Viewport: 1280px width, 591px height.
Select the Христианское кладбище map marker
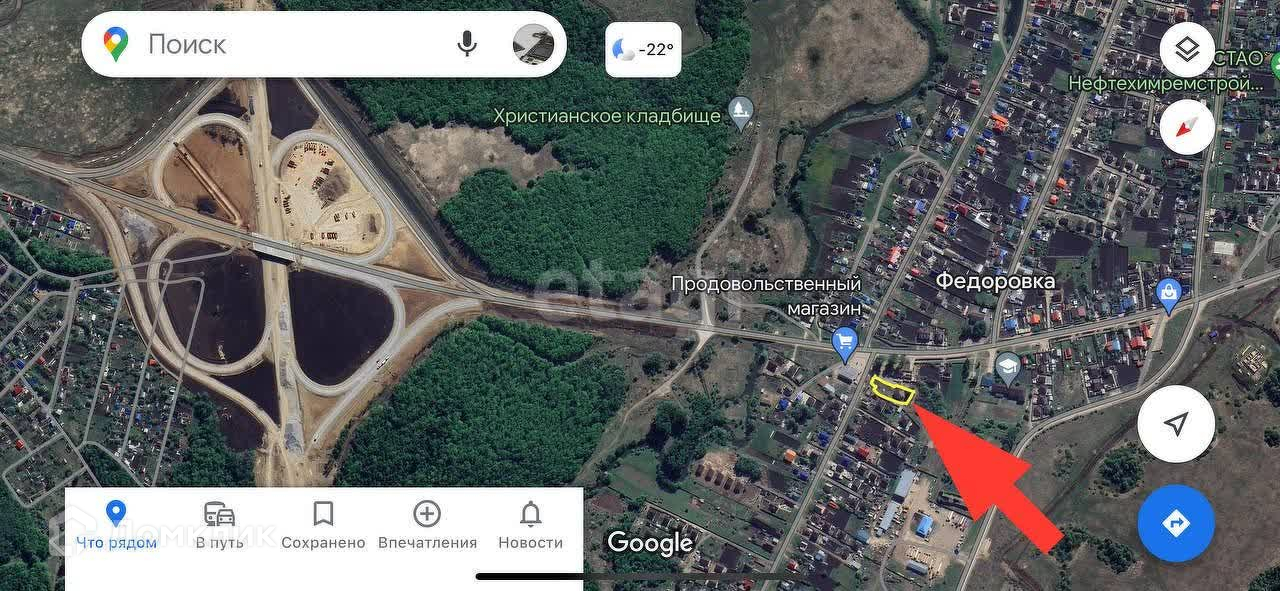[x=740, y=112]
